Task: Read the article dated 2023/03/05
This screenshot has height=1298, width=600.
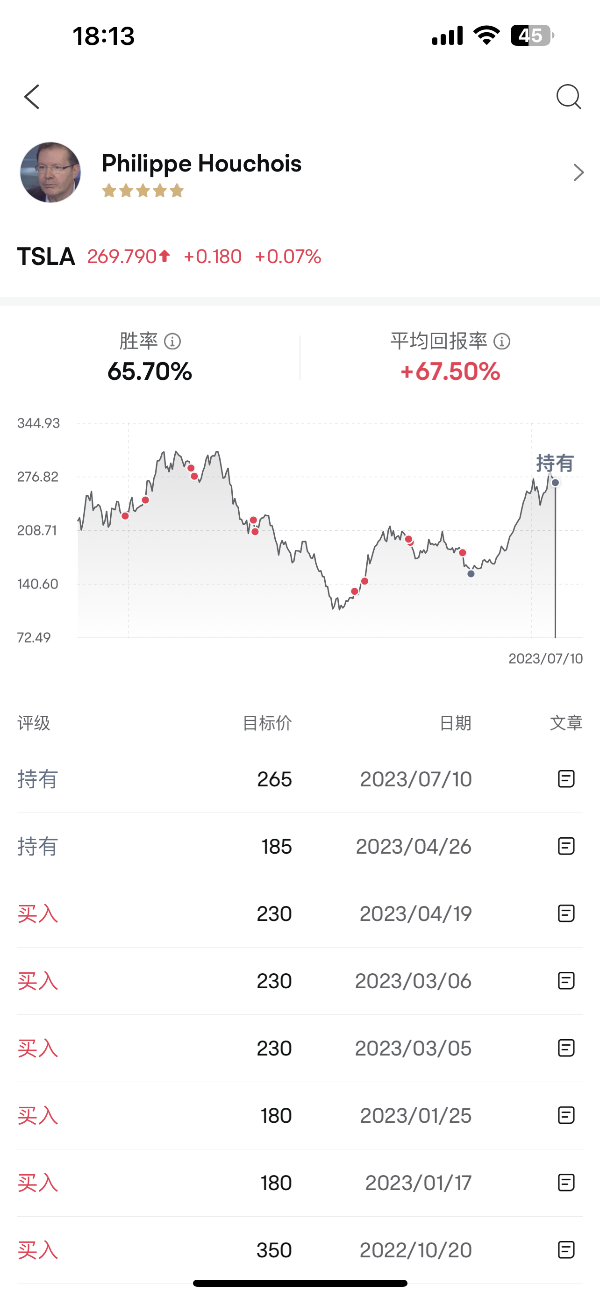Action: (x=566, y=1048)
